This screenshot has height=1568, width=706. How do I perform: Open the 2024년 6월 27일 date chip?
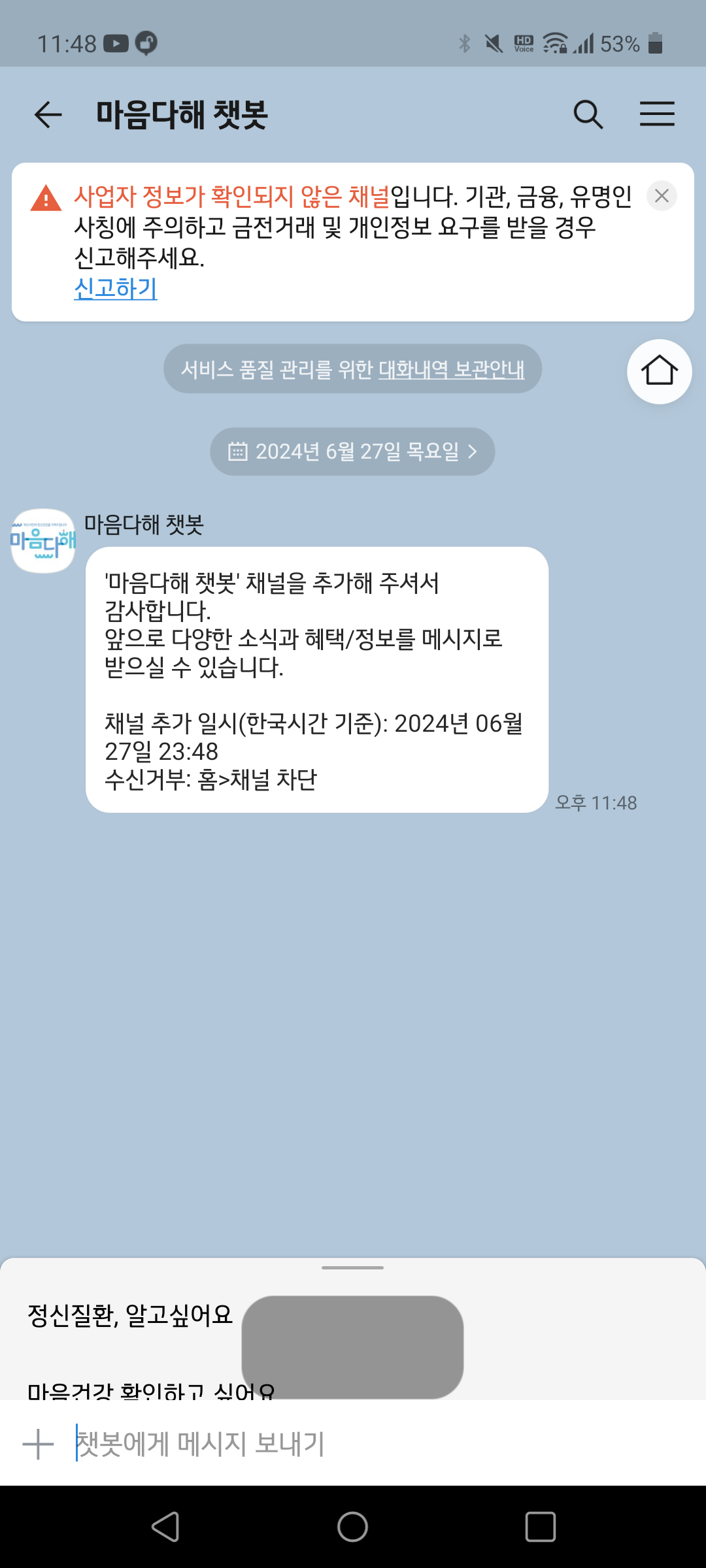(x=352, y=451)
